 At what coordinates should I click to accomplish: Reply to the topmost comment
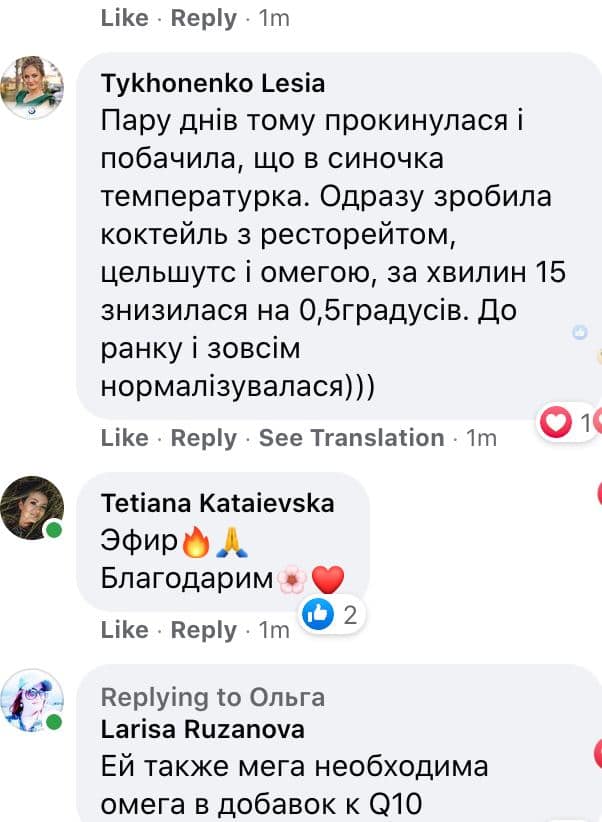point(204,18)
